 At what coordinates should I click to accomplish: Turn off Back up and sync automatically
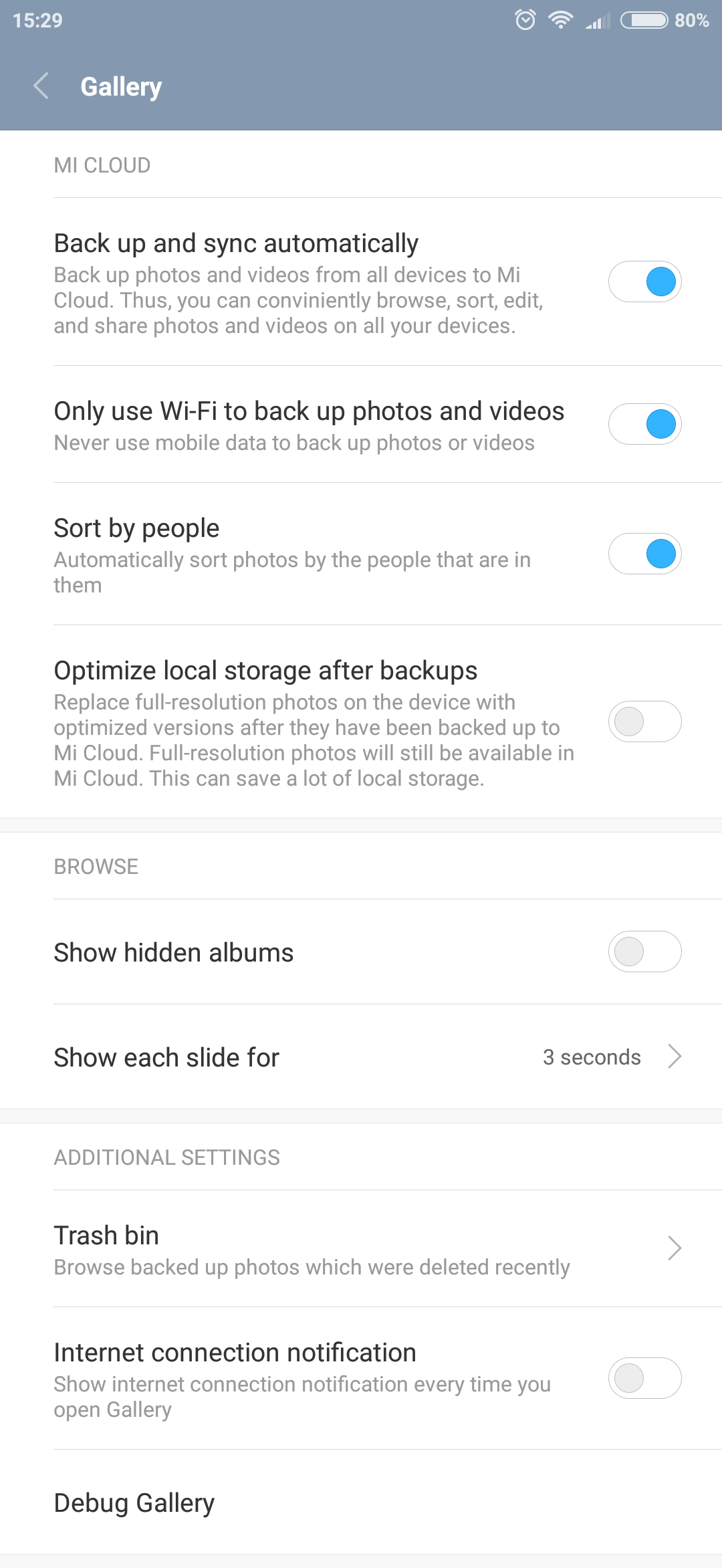[x=644, y=282]
